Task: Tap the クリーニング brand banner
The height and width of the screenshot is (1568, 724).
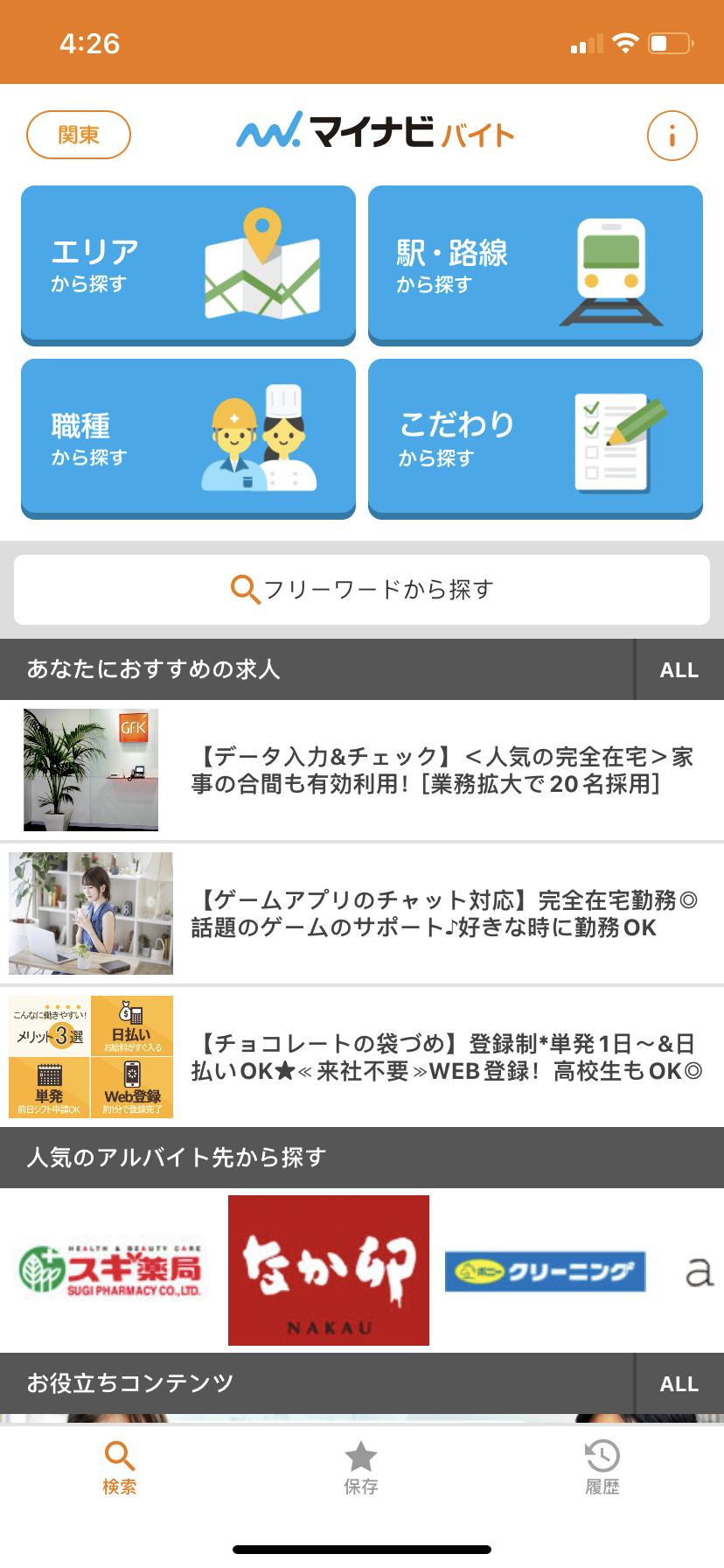Action: point(544,1271)
